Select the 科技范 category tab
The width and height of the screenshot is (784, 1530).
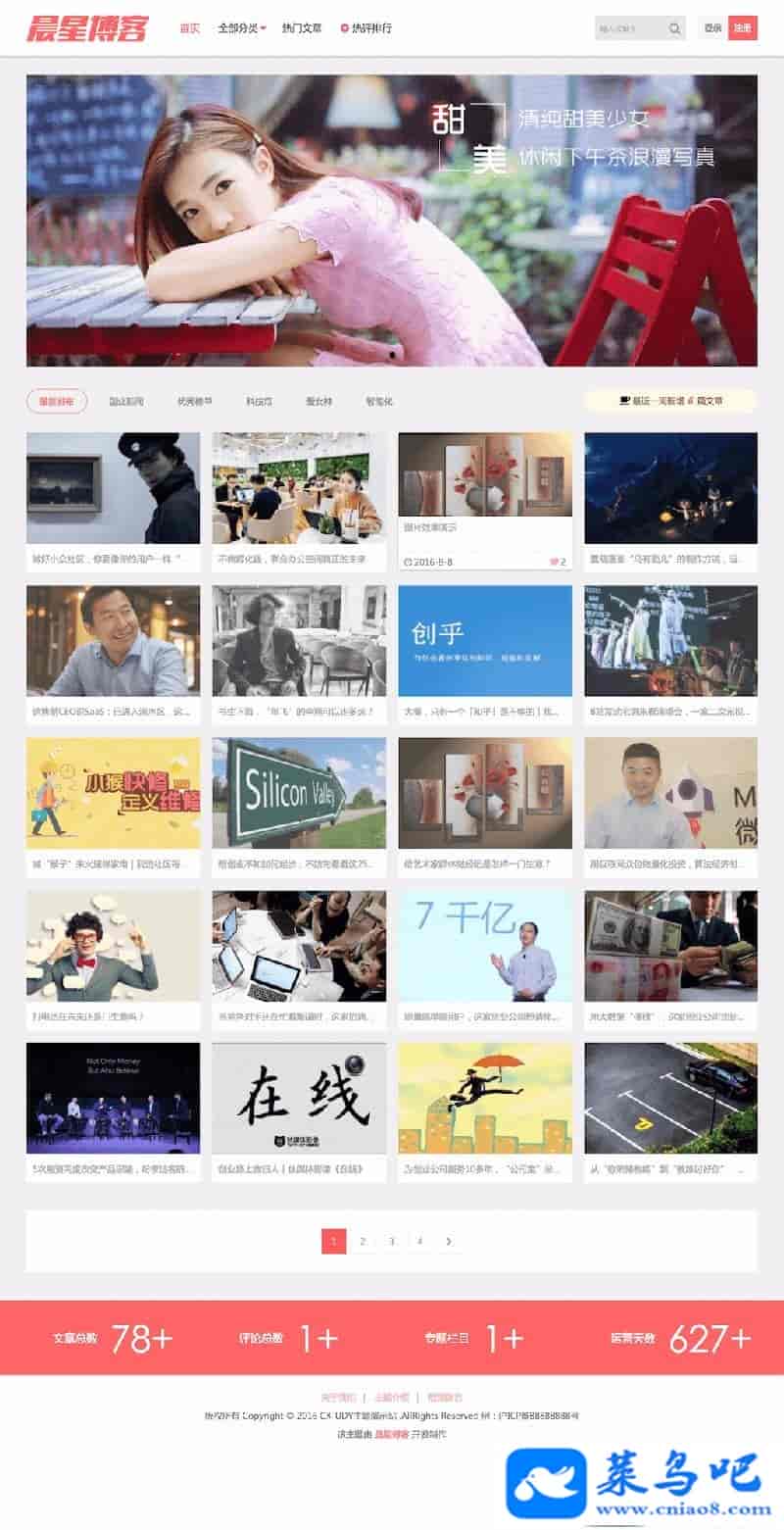click(x=259, y=401)
